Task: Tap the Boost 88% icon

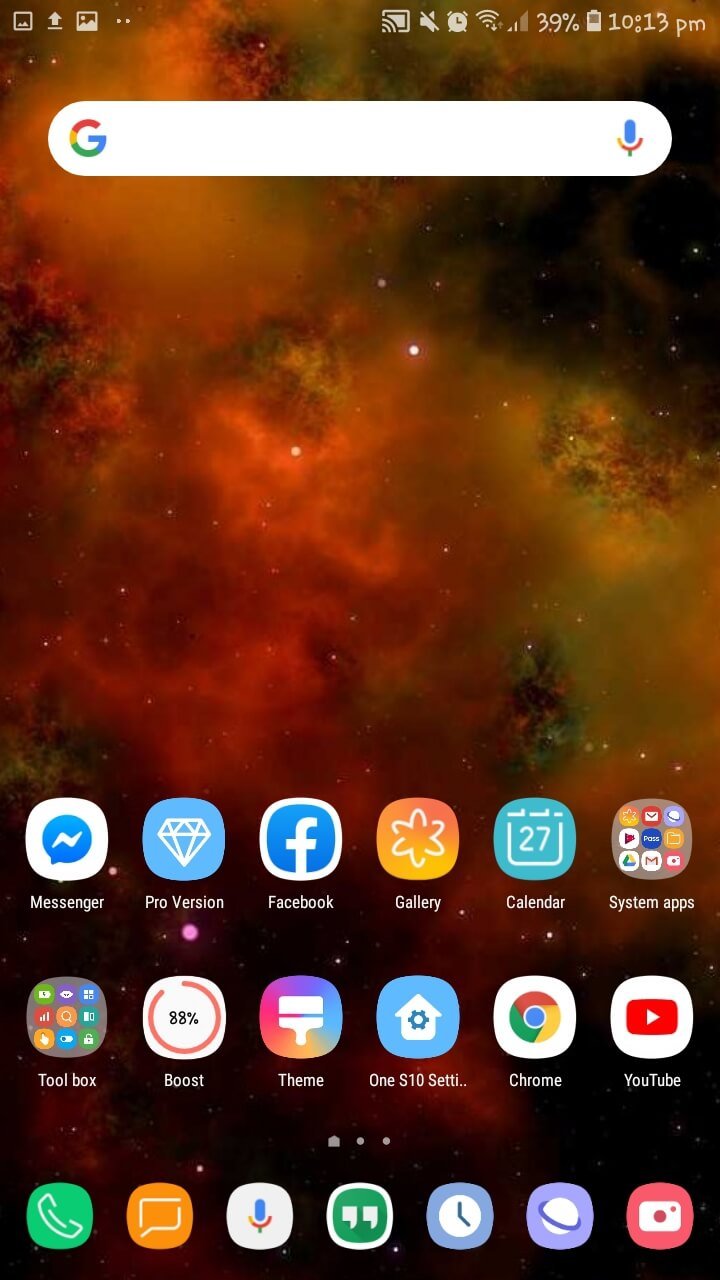Action: tap(184, 1018)
